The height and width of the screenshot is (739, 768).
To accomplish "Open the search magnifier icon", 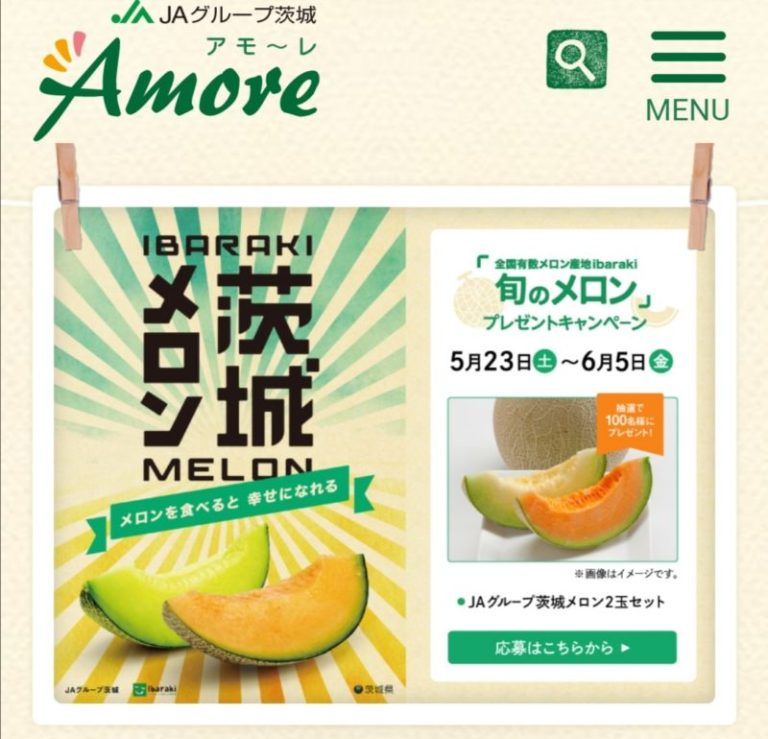I will click(577, 59).
